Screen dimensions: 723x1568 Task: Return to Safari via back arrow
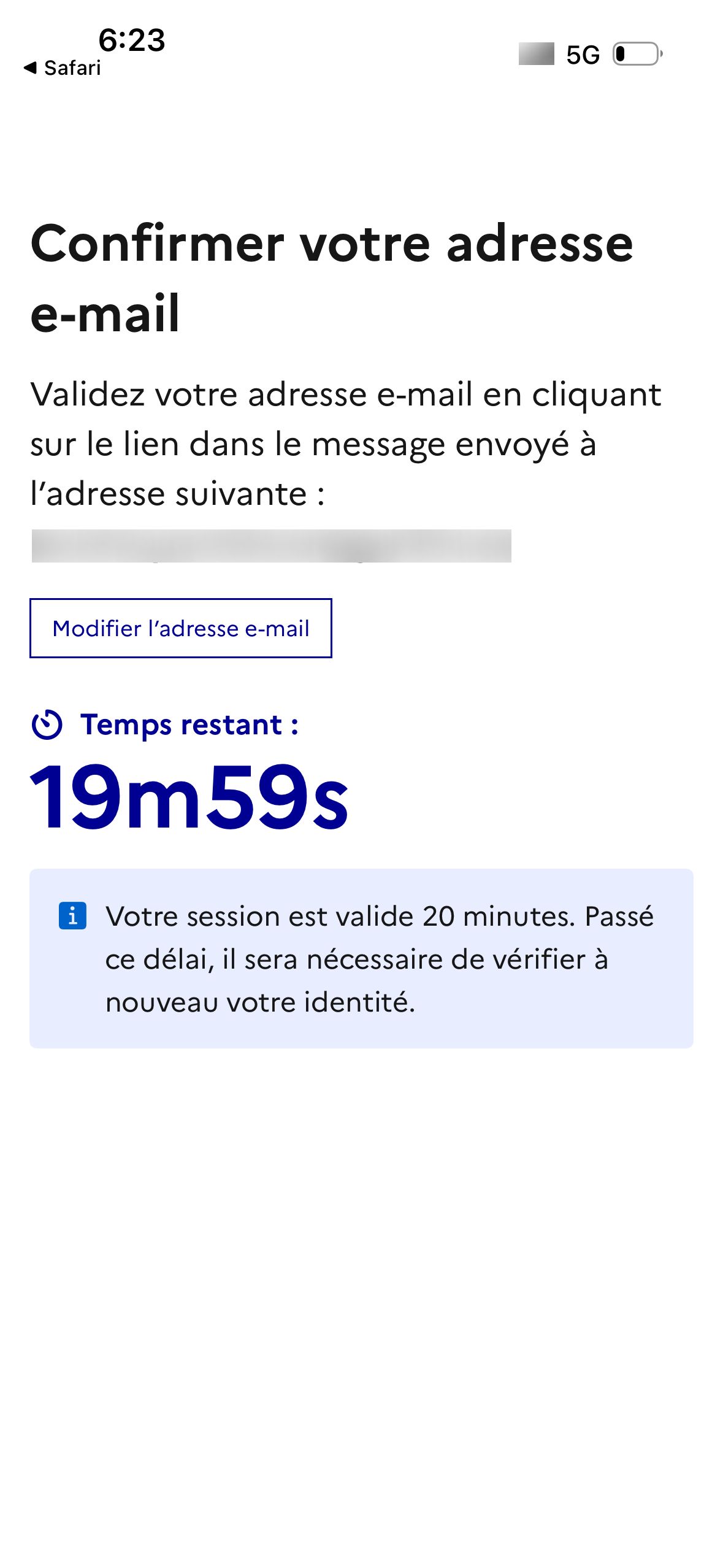61,67
